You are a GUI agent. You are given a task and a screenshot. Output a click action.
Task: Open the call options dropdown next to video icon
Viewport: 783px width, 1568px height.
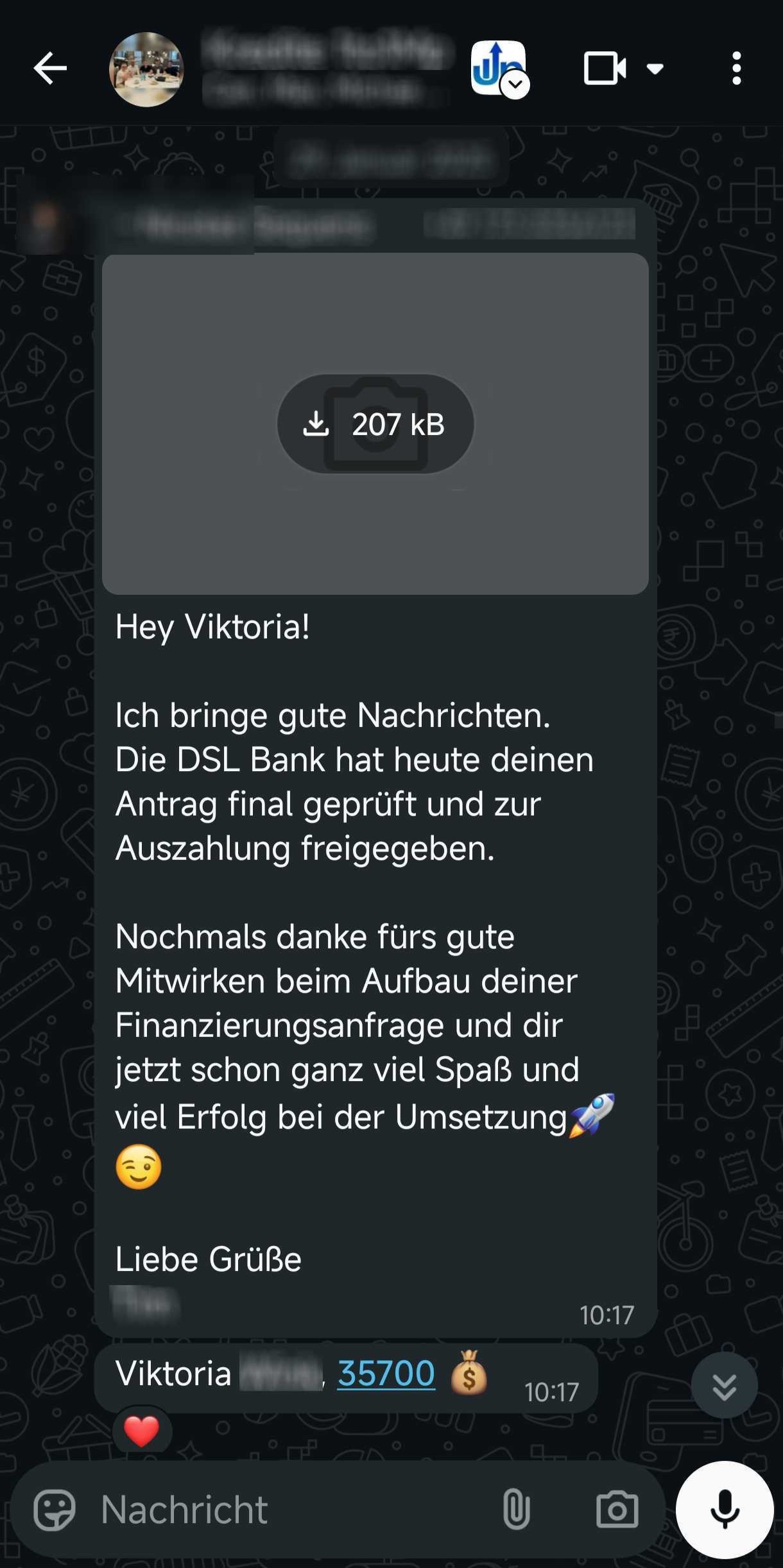click(655, 69)
